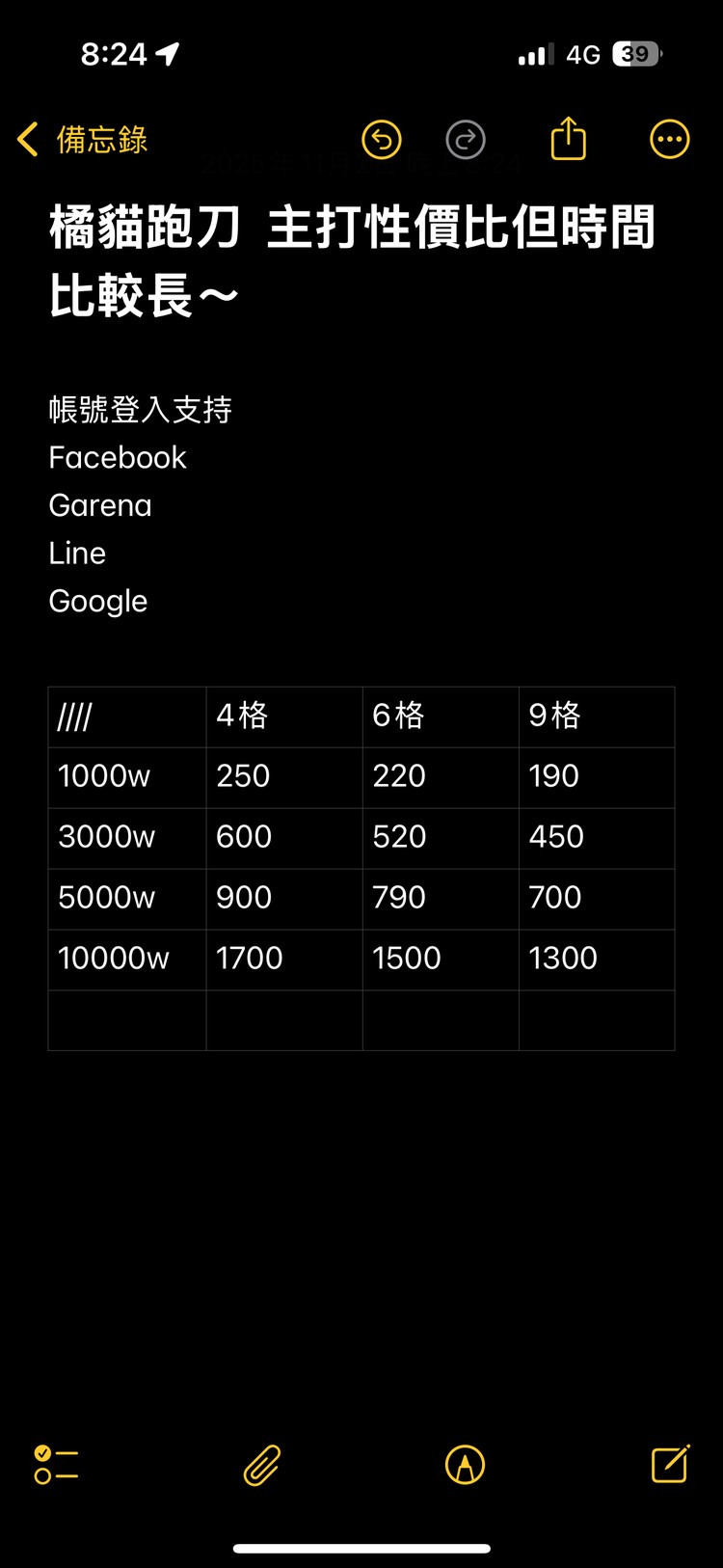Redo the last edit
Screen dimensions: 723x1568
(466, 140)
